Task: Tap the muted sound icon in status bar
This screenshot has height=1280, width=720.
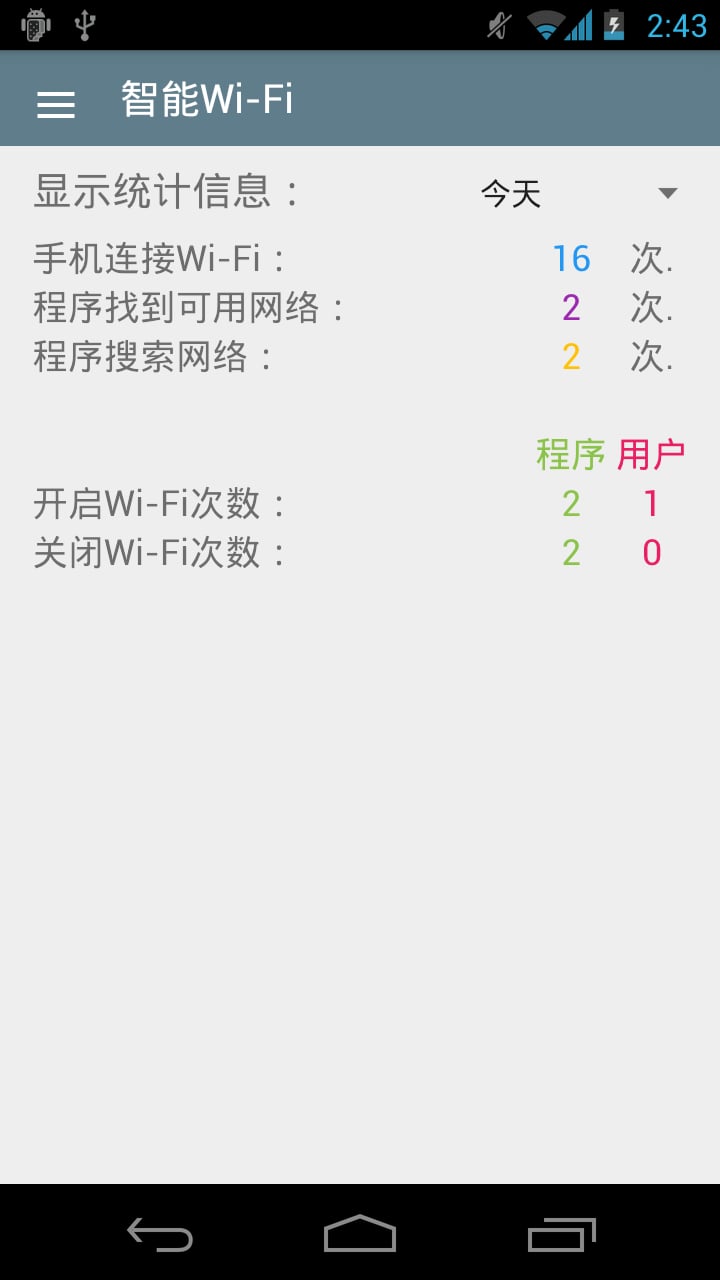Action: [x=497, y=25]
